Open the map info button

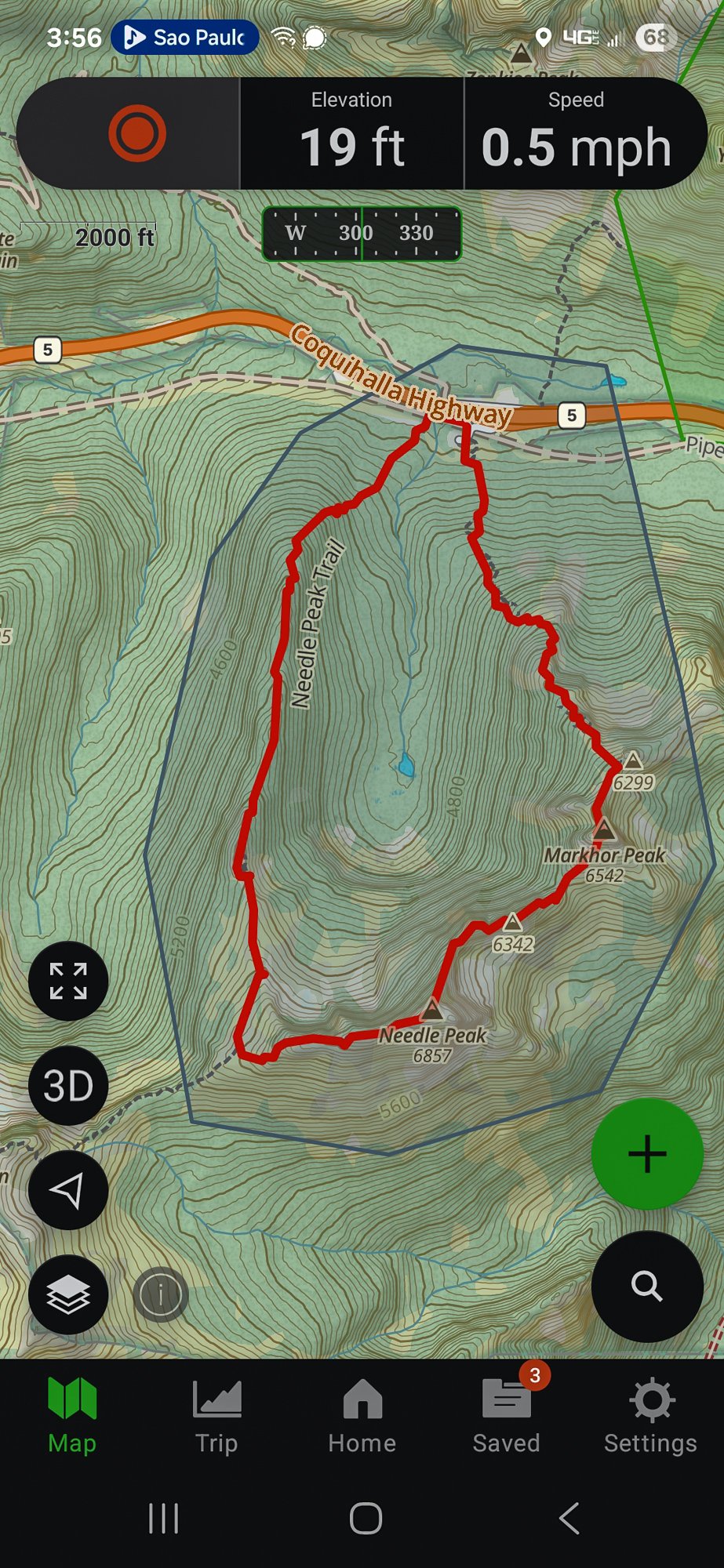tap(161, 1295)
